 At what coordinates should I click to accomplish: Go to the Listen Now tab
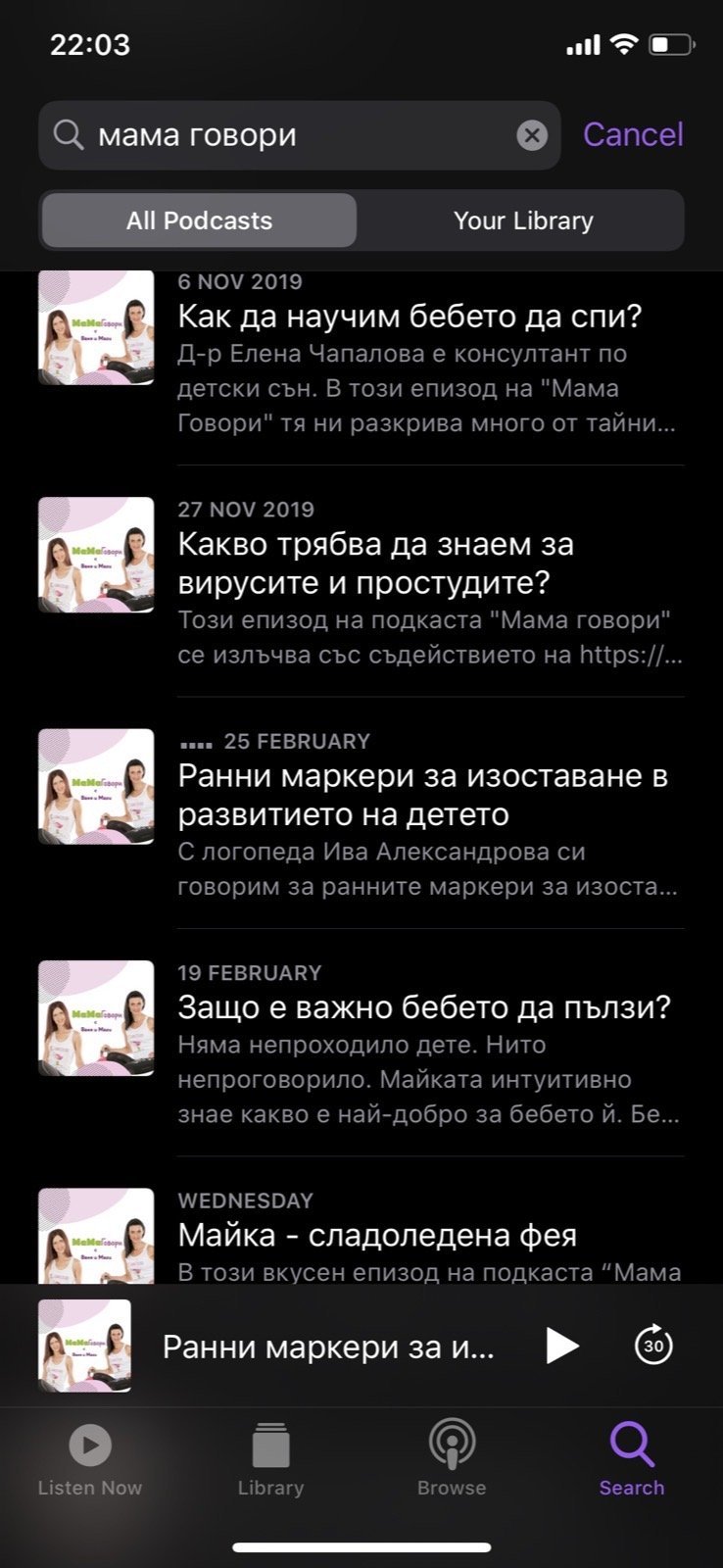point(90,1460)
